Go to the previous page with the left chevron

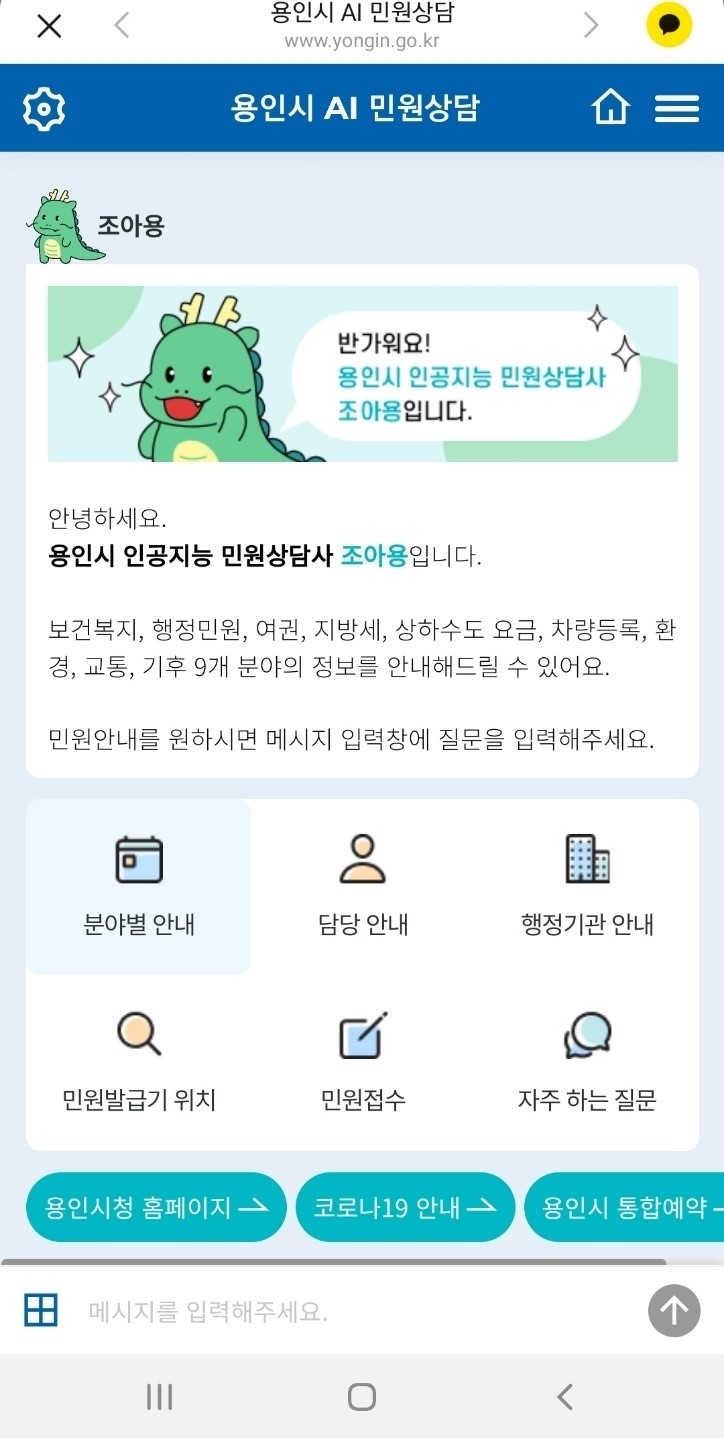[x=122, y=25]
